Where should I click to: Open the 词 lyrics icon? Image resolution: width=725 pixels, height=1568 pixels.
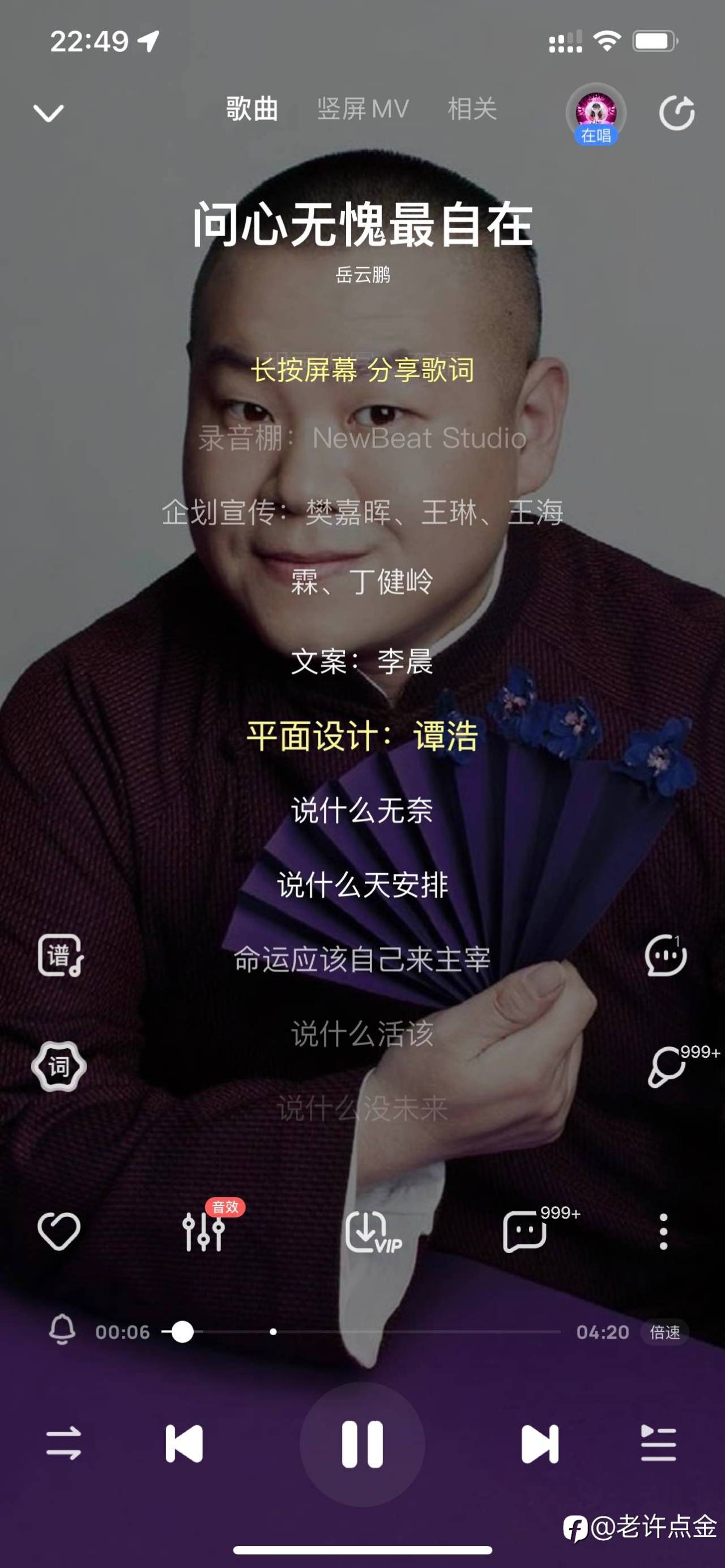[59, 1066]
